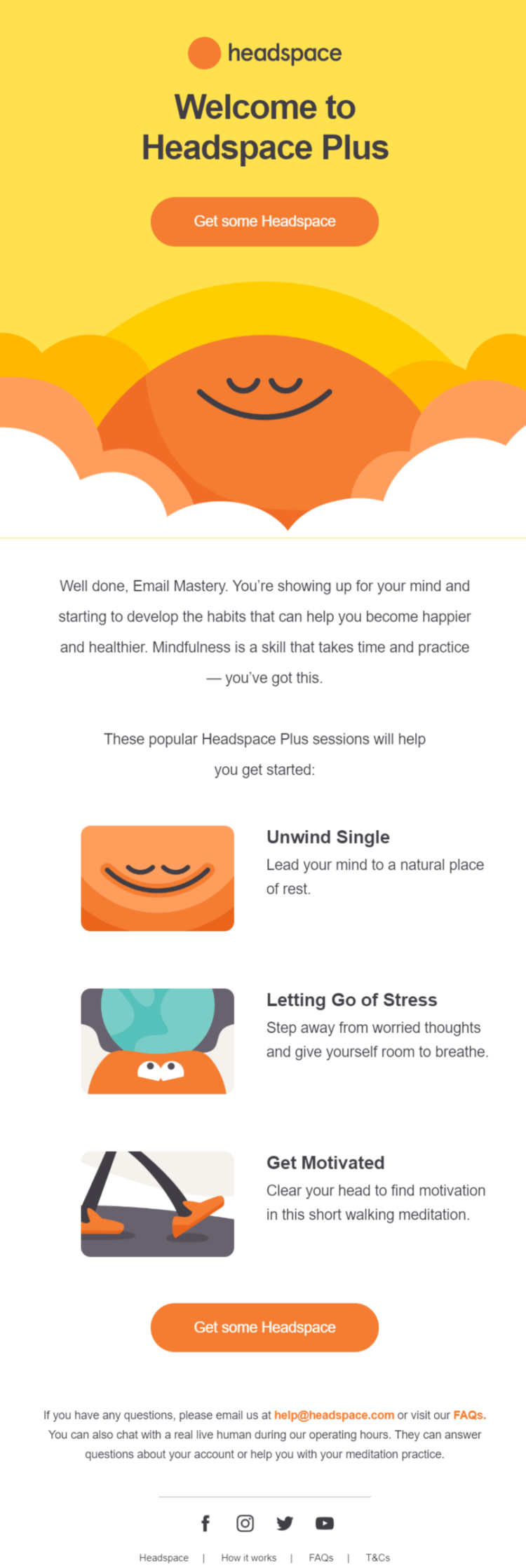Open FAQs in the footer links

(x=321, y=1557)
